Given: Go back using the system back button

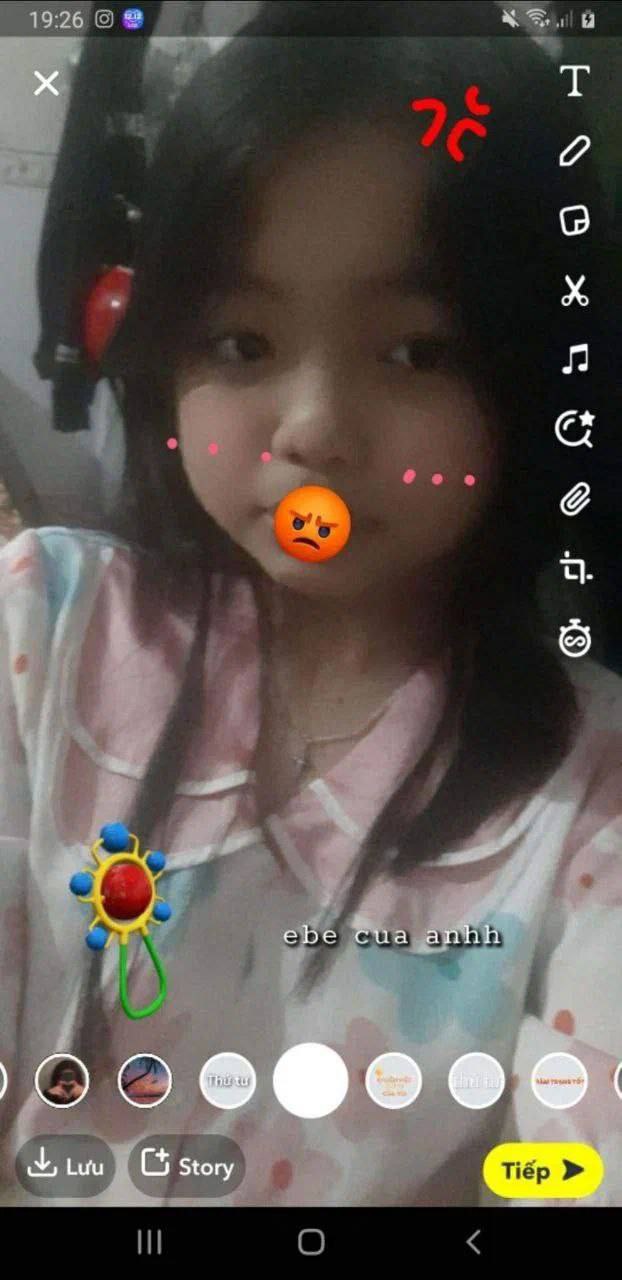Looking at the screenshot, I should point(473,1243).
